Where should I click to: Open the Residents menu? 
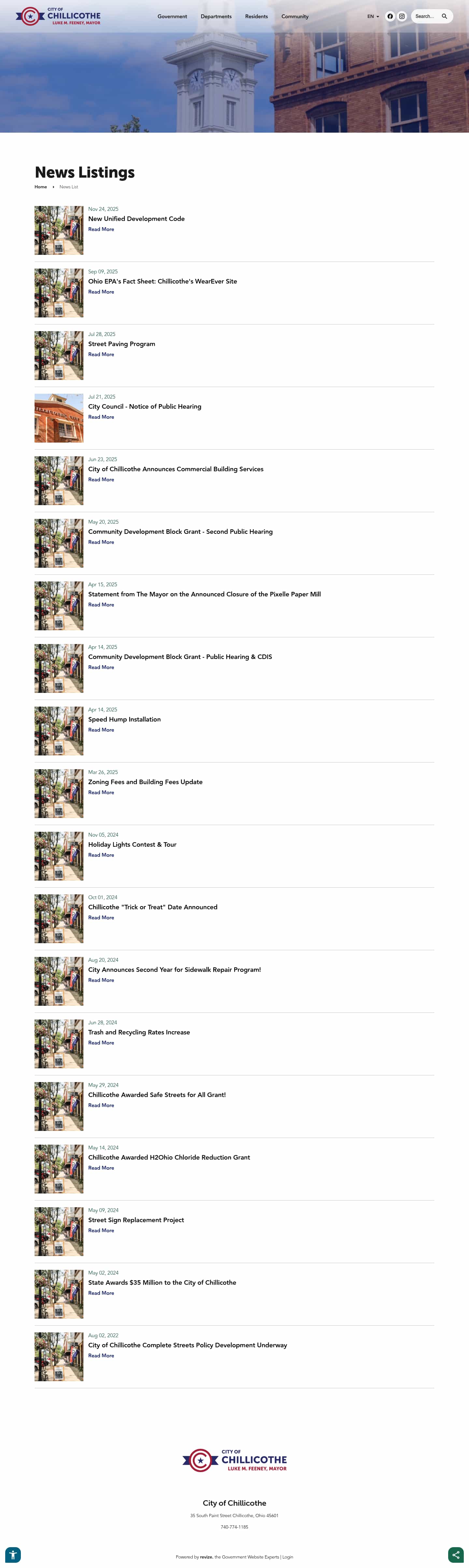point(256,16)
